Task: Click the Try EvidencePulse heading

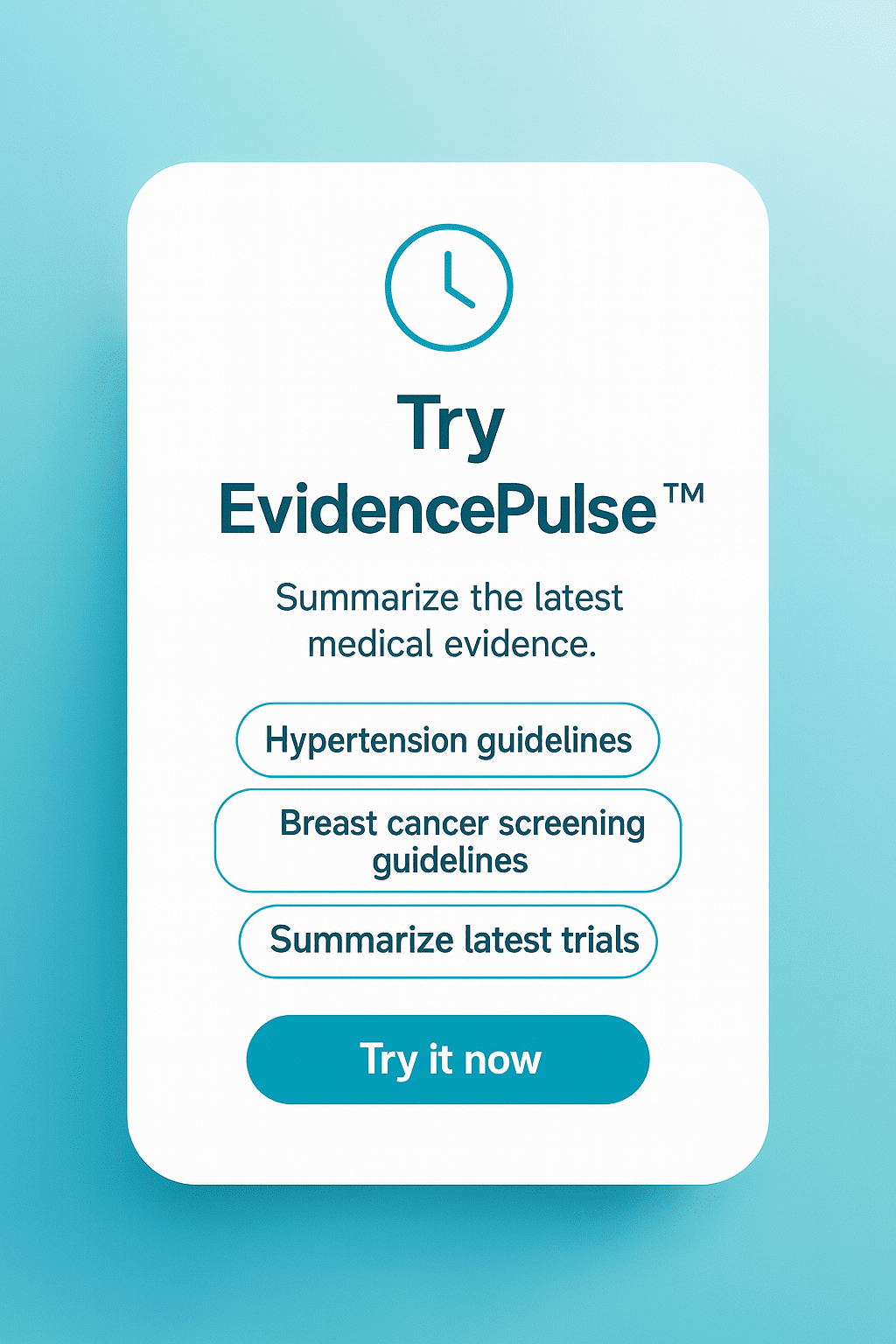Action: coord(448,464)
